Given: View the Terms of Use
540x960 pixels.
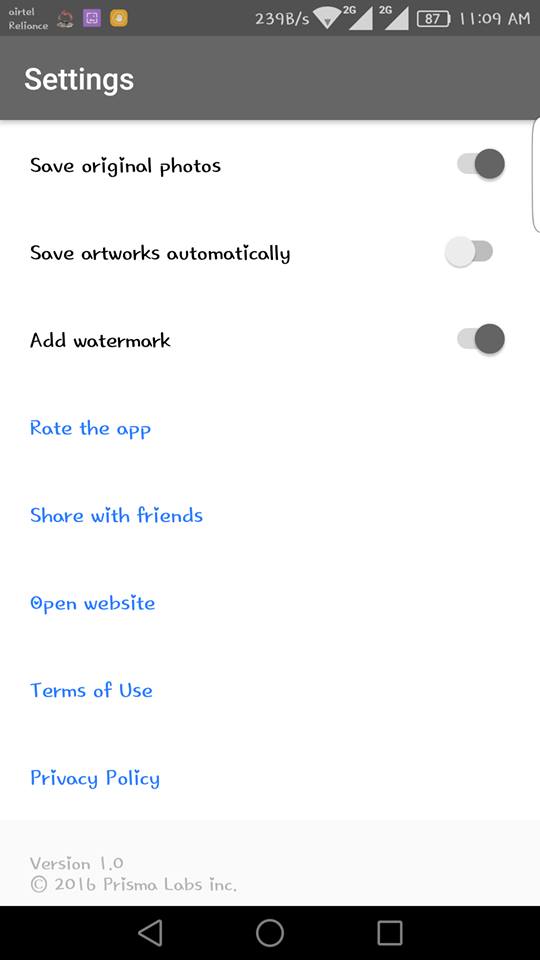Looking at the screenshot, I should (91, 691).
